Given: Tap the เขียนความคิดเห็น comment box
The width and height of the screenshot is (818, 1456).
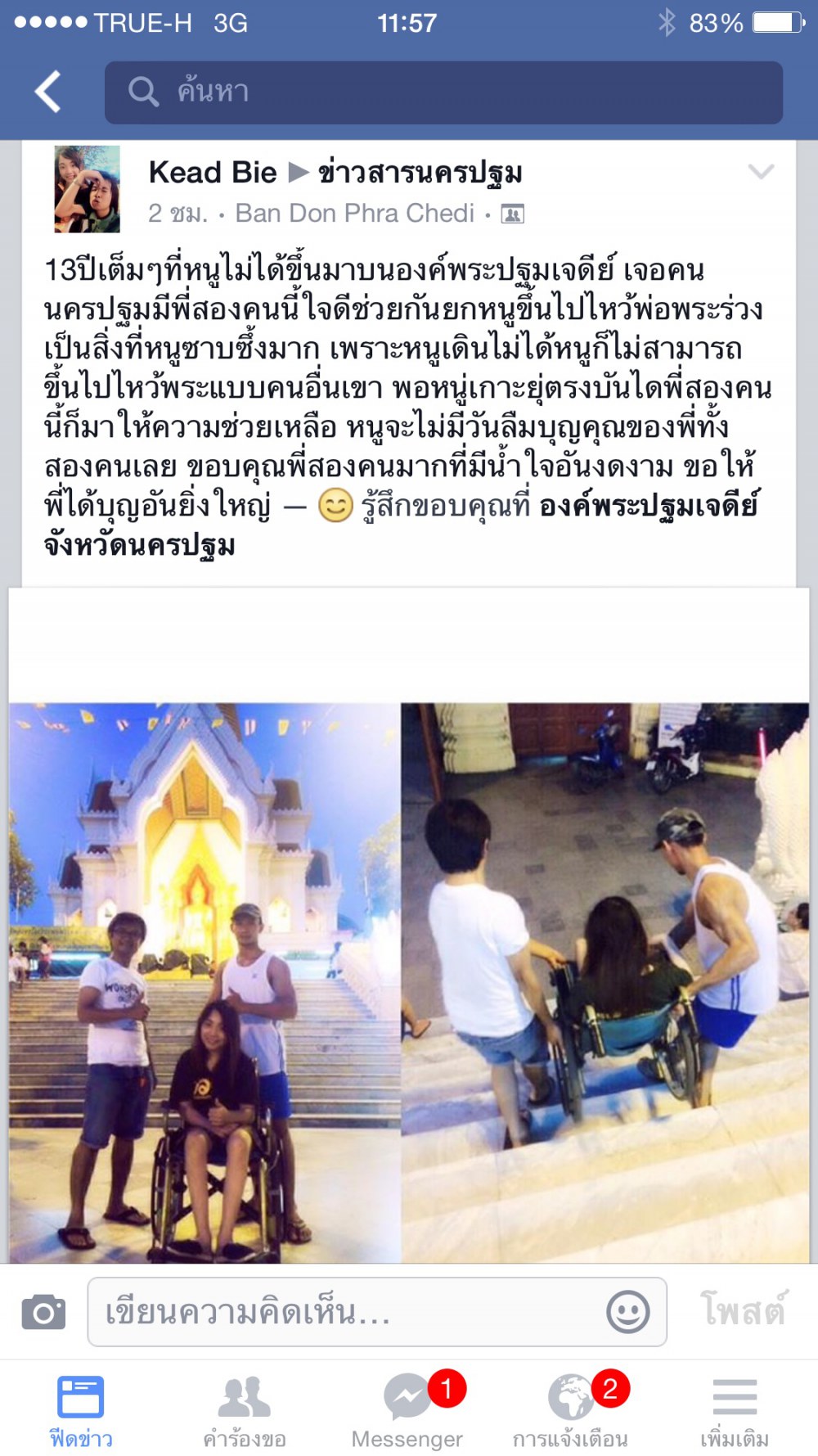Looking at the screenshot, I should (x=344, y=1313).
